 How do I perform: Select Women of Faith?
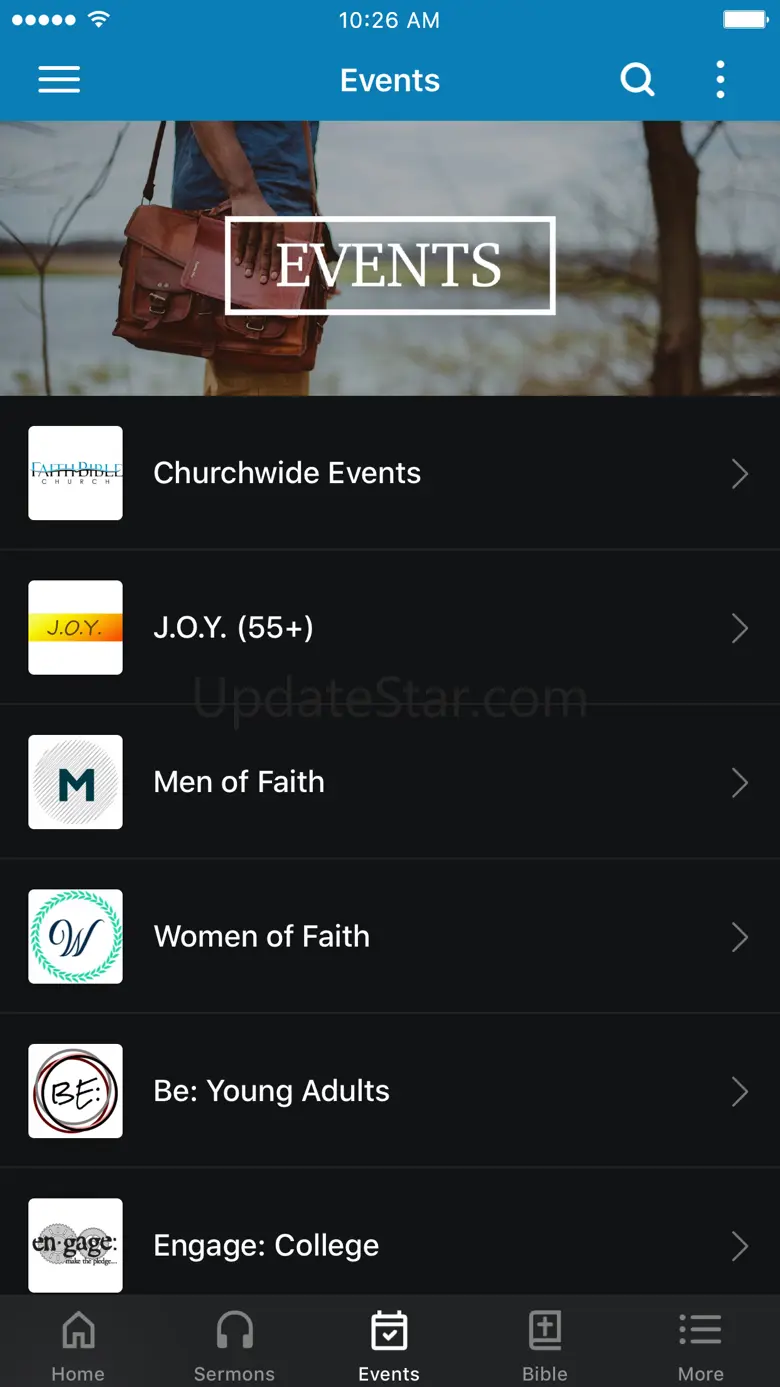[x=389, y=937]
